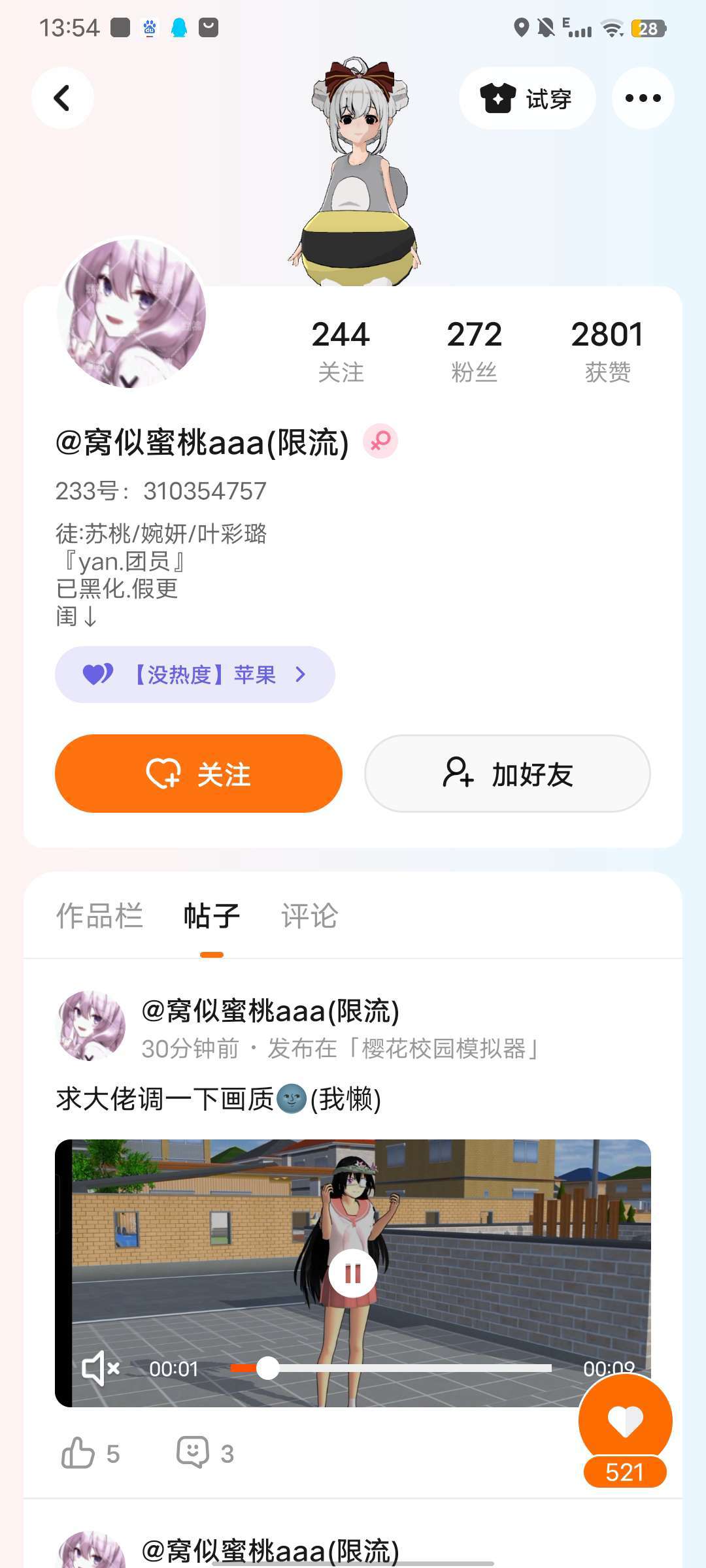The height and width of the screenshot is (1568, 706).
Task: Select the 帖子 tab
Action: point(212,916)
